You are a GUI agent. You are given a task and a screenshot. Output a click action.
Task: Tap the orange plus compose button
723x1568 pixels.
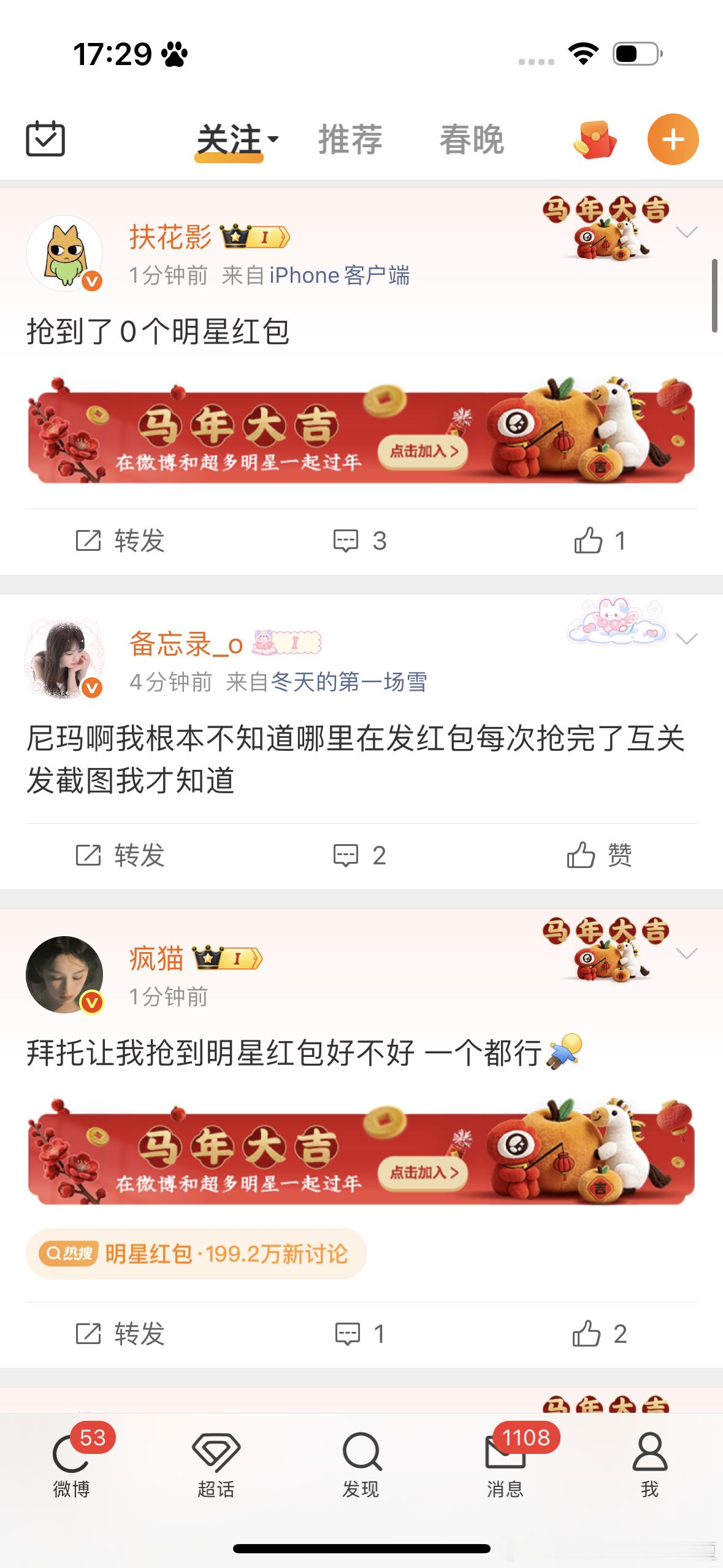click(x=673, y=139)
